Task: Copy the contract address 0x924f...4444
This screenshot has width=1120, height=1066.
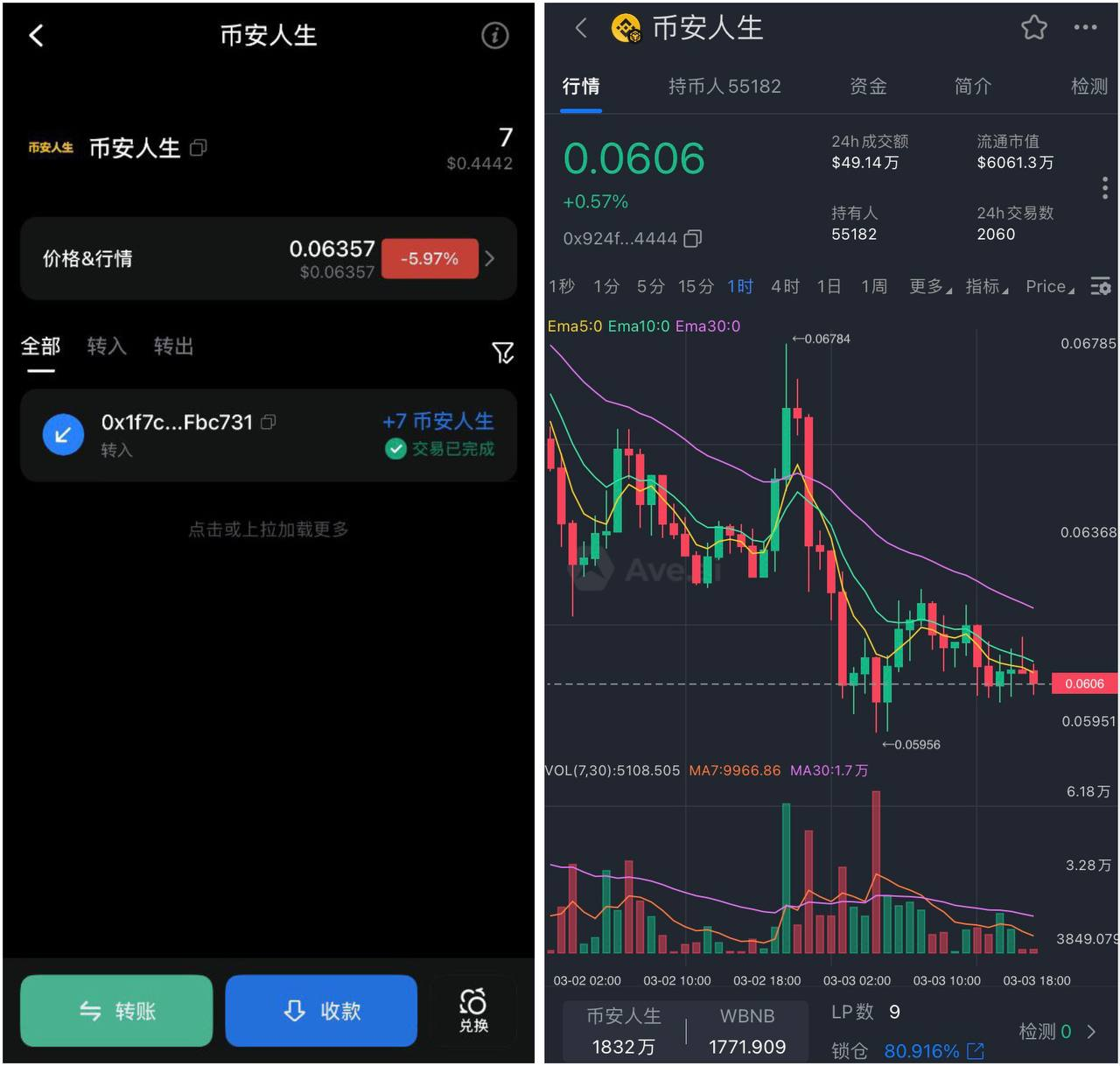Action: pyautogui.click(x=693, y=238)
